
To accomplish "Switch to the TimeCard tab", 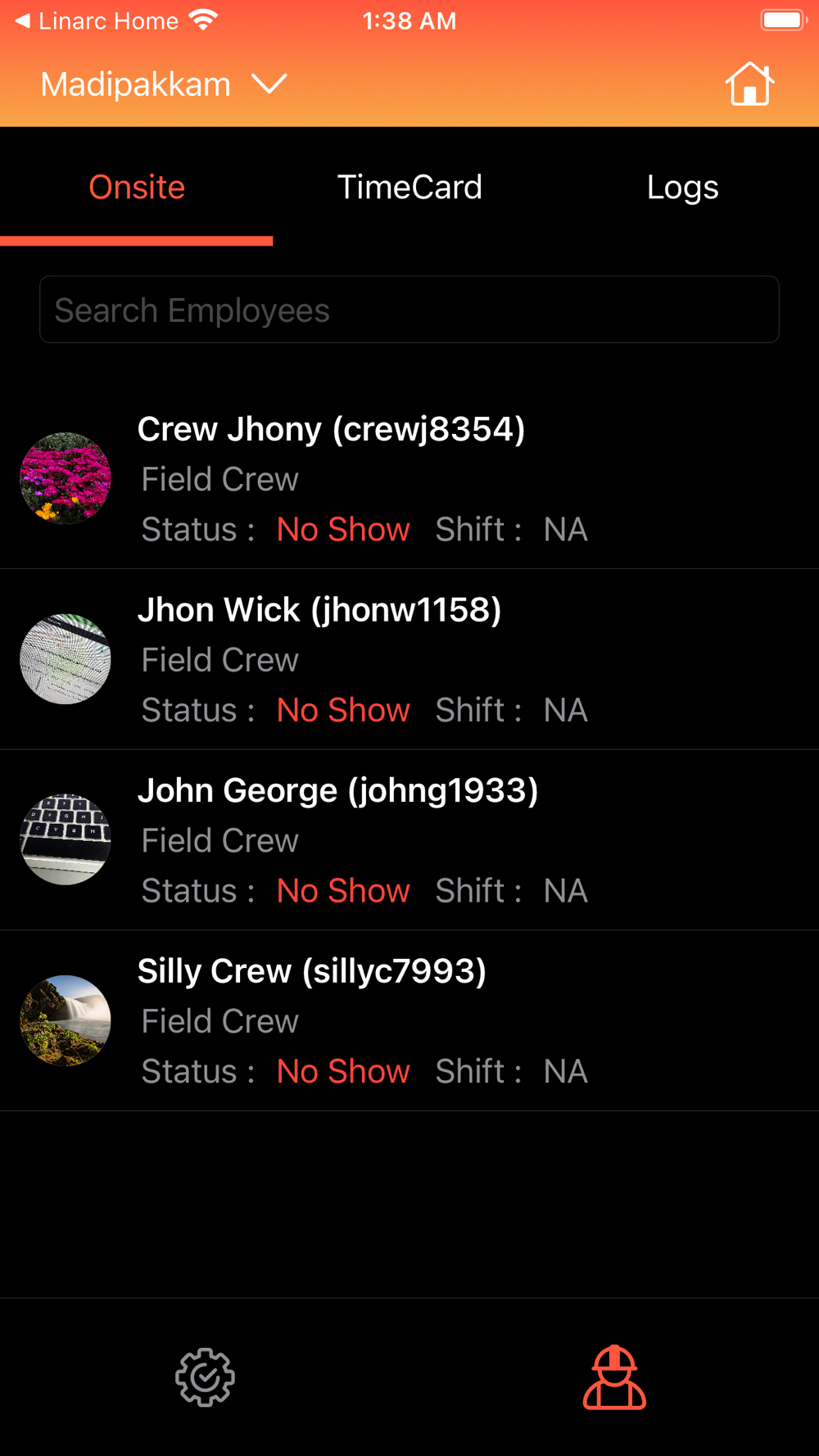I will 409,188.
